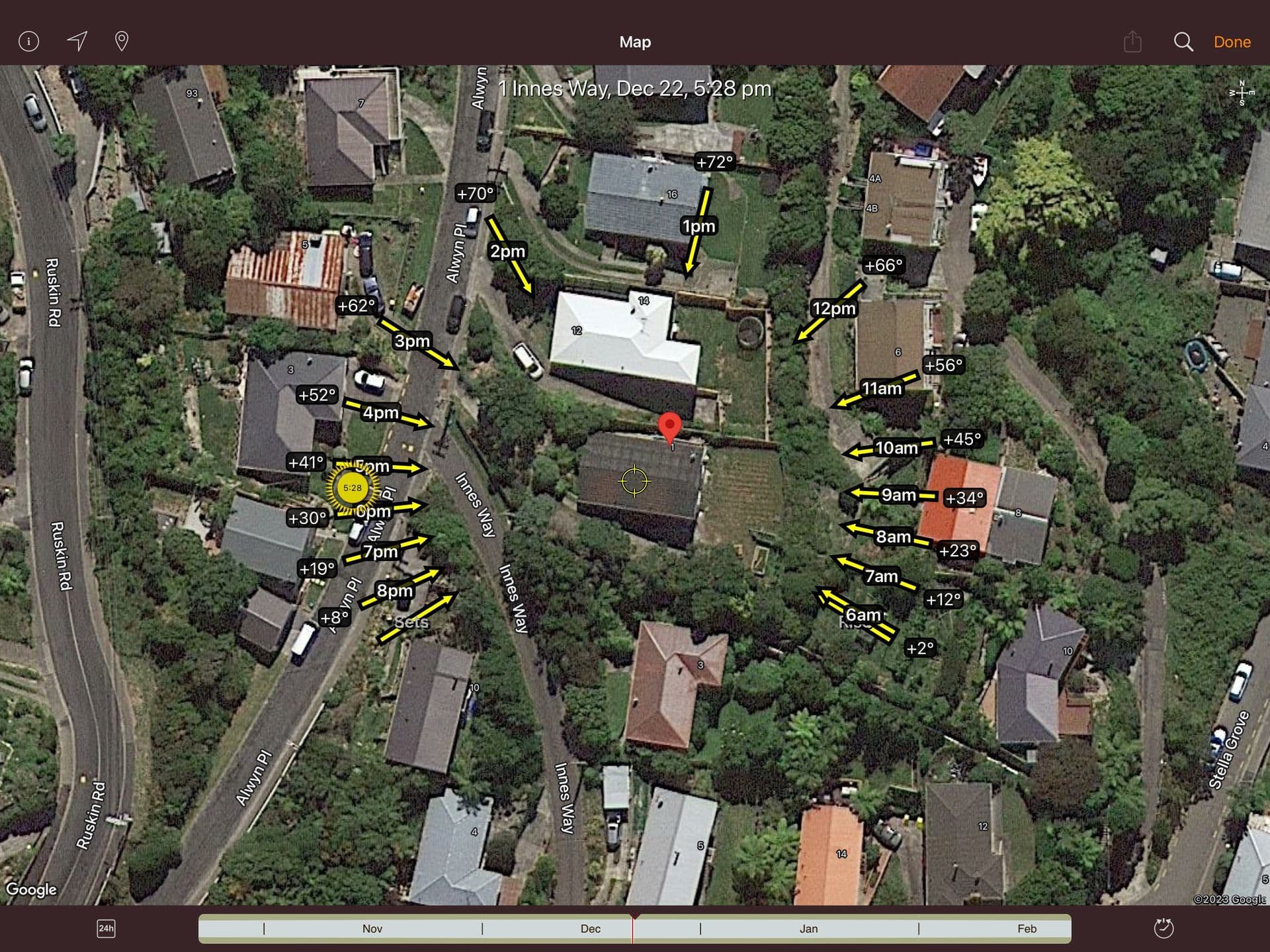This screenshot has width=1270, height=952.
Task: Open the info button
Action: pos(28,42)
